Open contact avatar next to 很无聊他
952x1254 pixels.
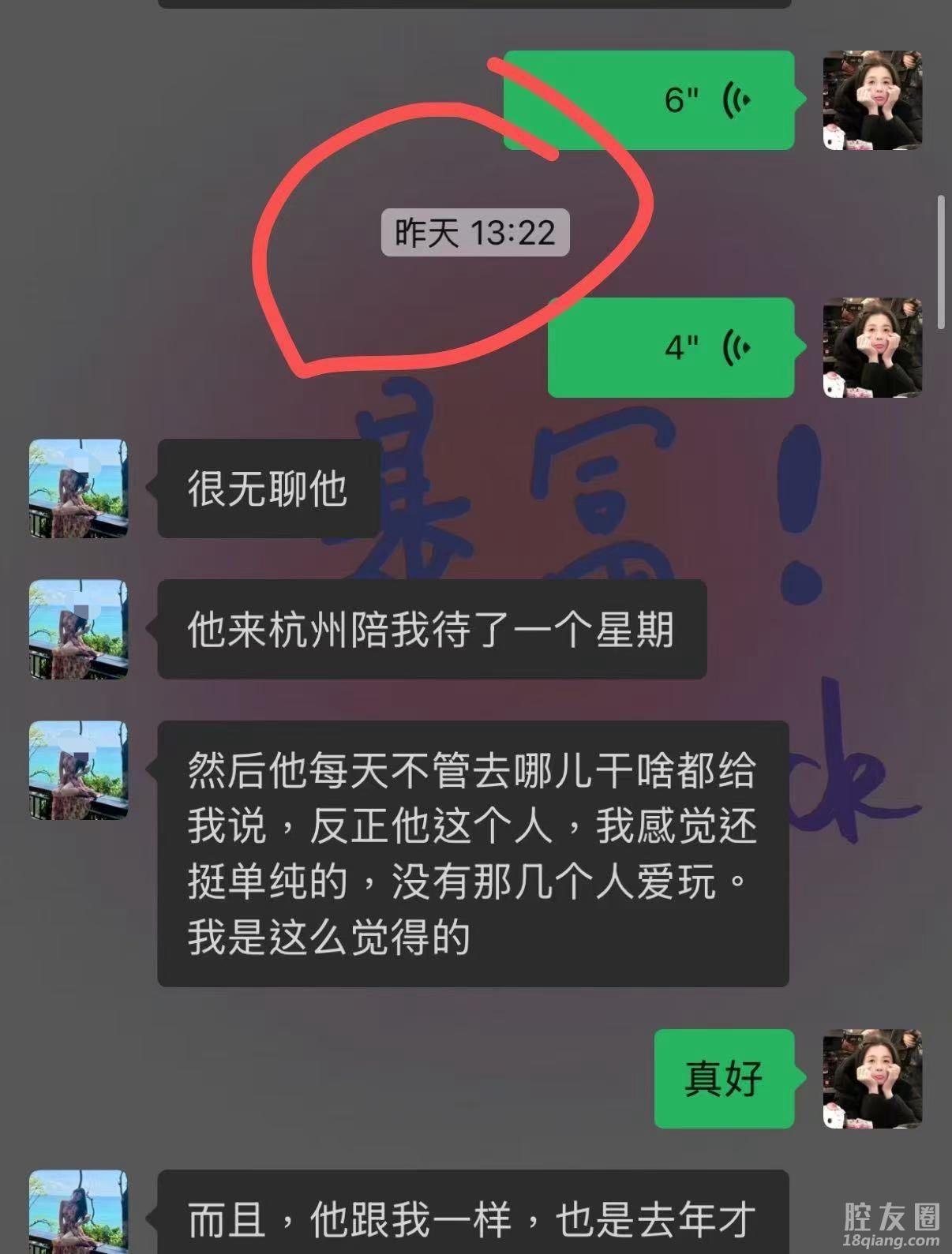point(78,488)
